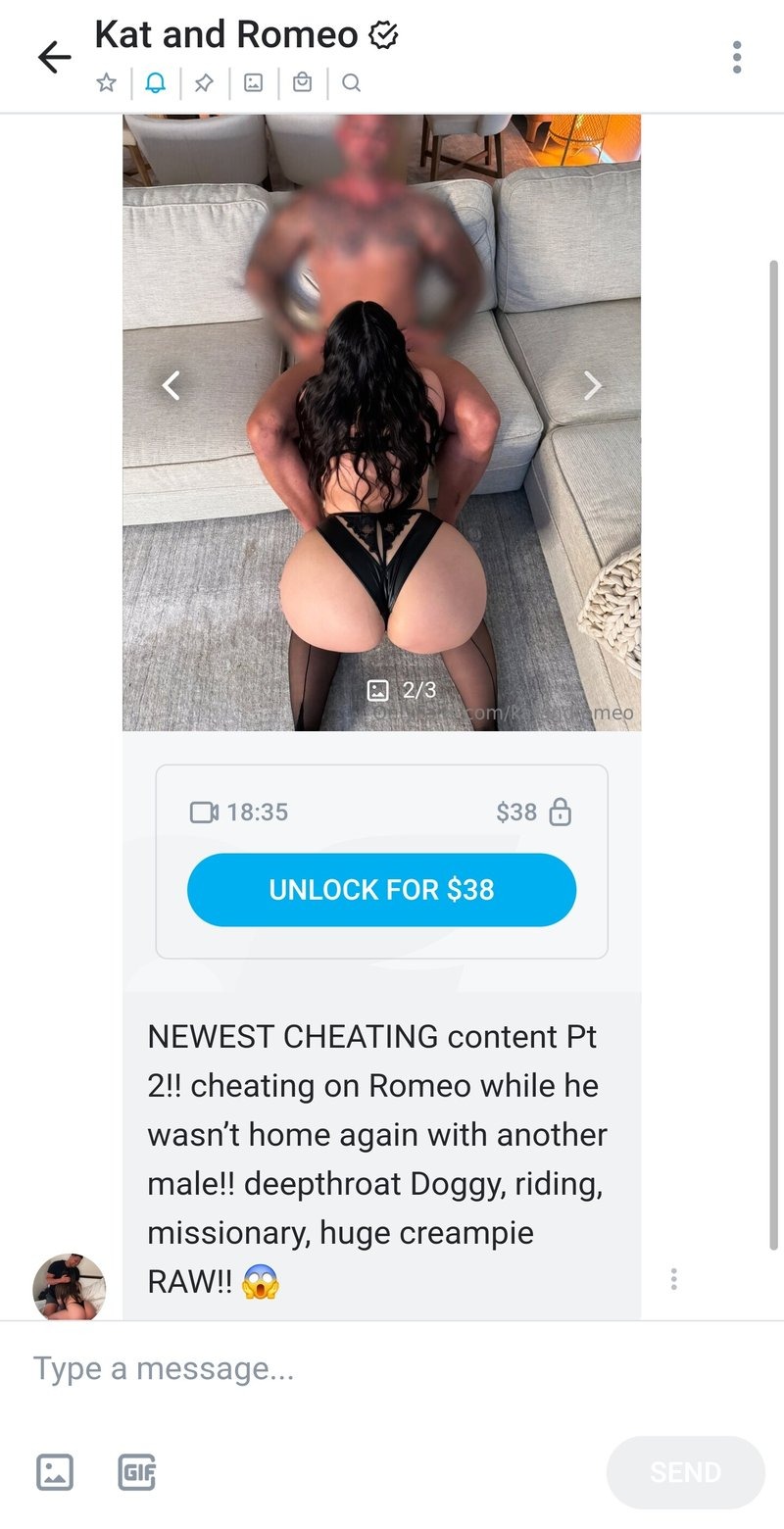Screen dimensions: 784x1529
Task: Go back using the top-left arrow
Action: (54, 57)
